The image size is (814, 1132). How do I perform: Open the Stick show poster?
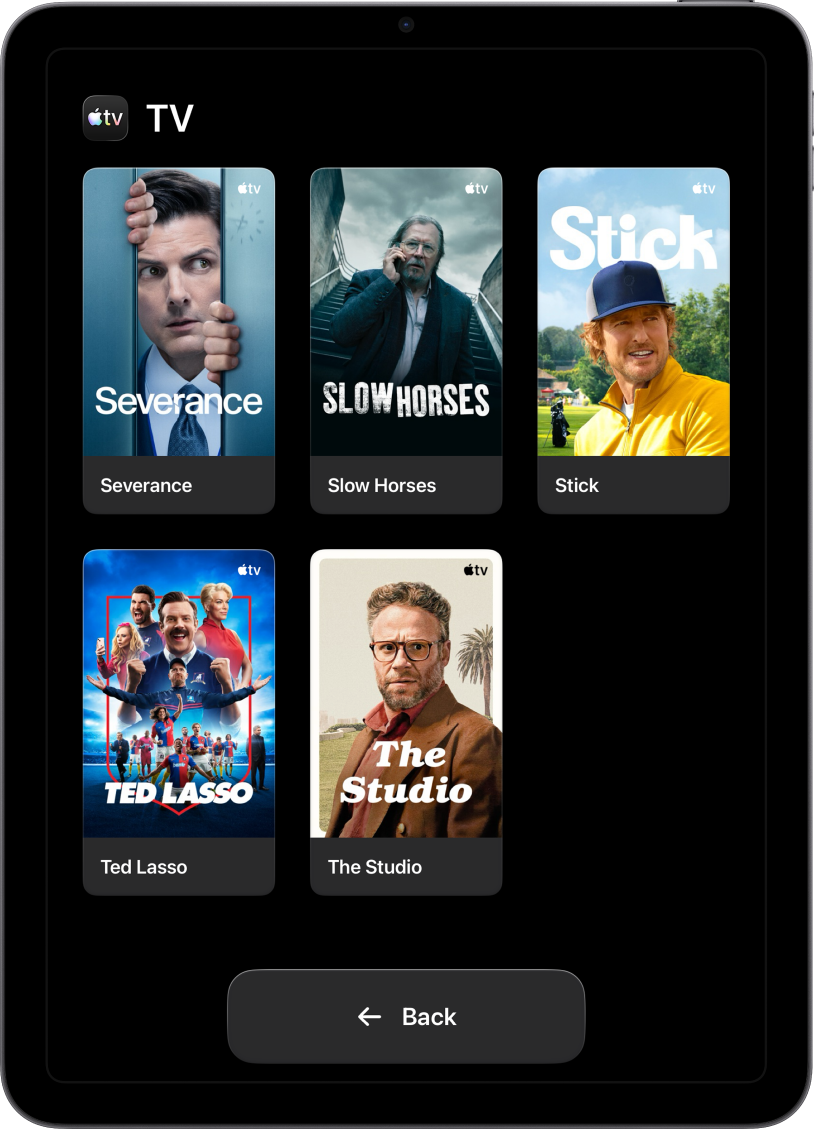click(633, 312)
